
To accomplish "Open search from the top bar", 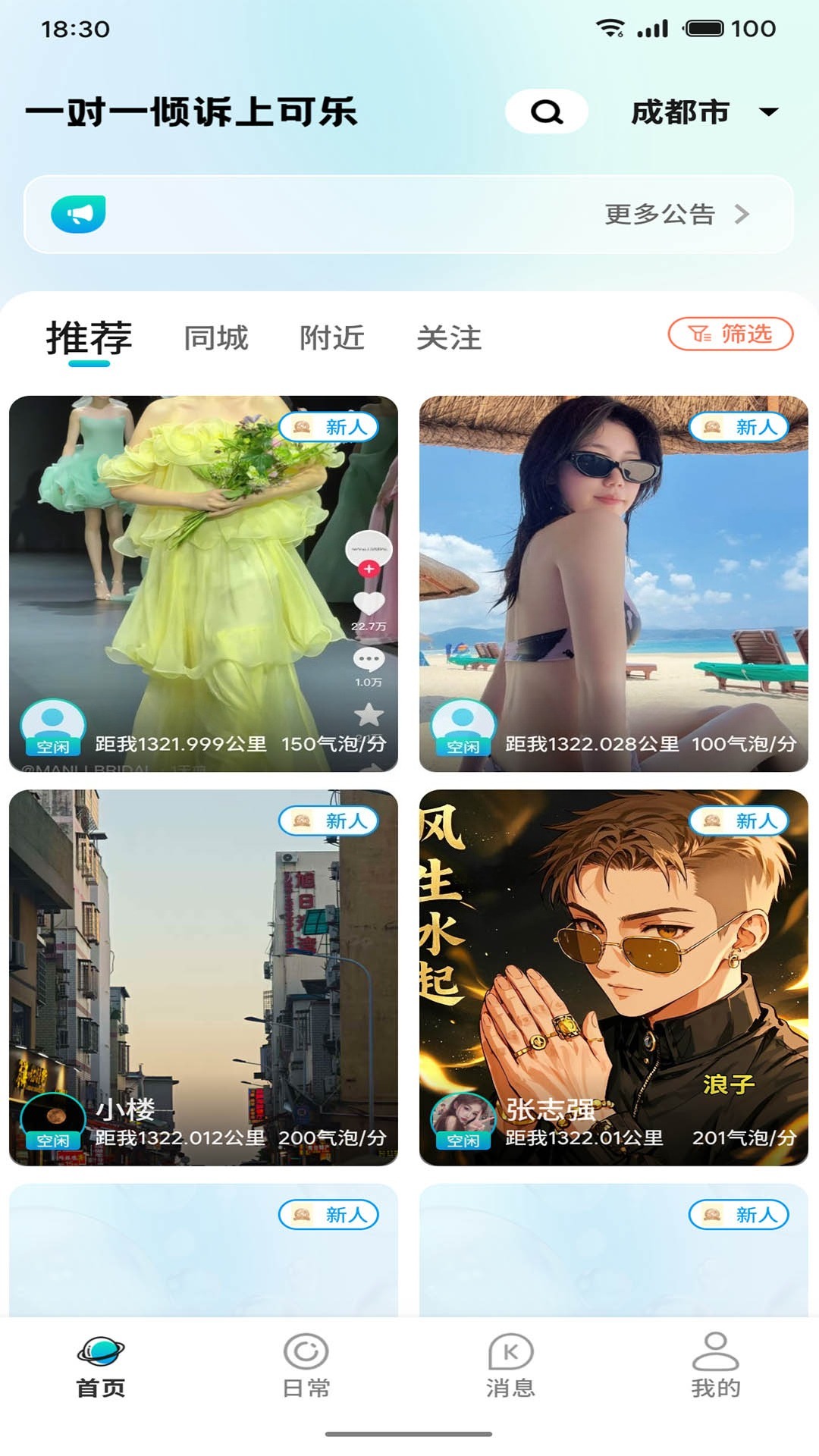I will click(546, 111).
